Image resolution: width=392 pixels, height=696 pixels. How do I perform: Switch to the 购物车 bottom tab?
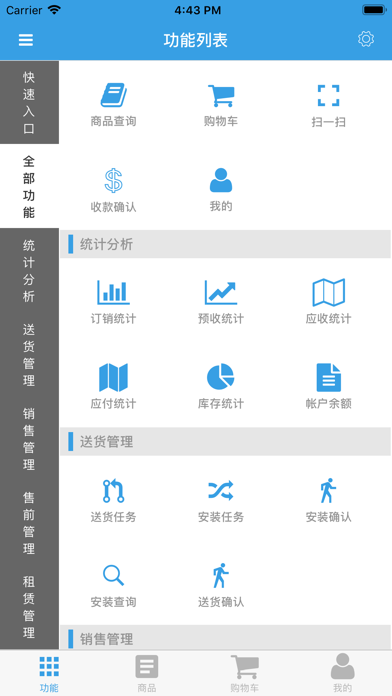(x=245, y=673)
